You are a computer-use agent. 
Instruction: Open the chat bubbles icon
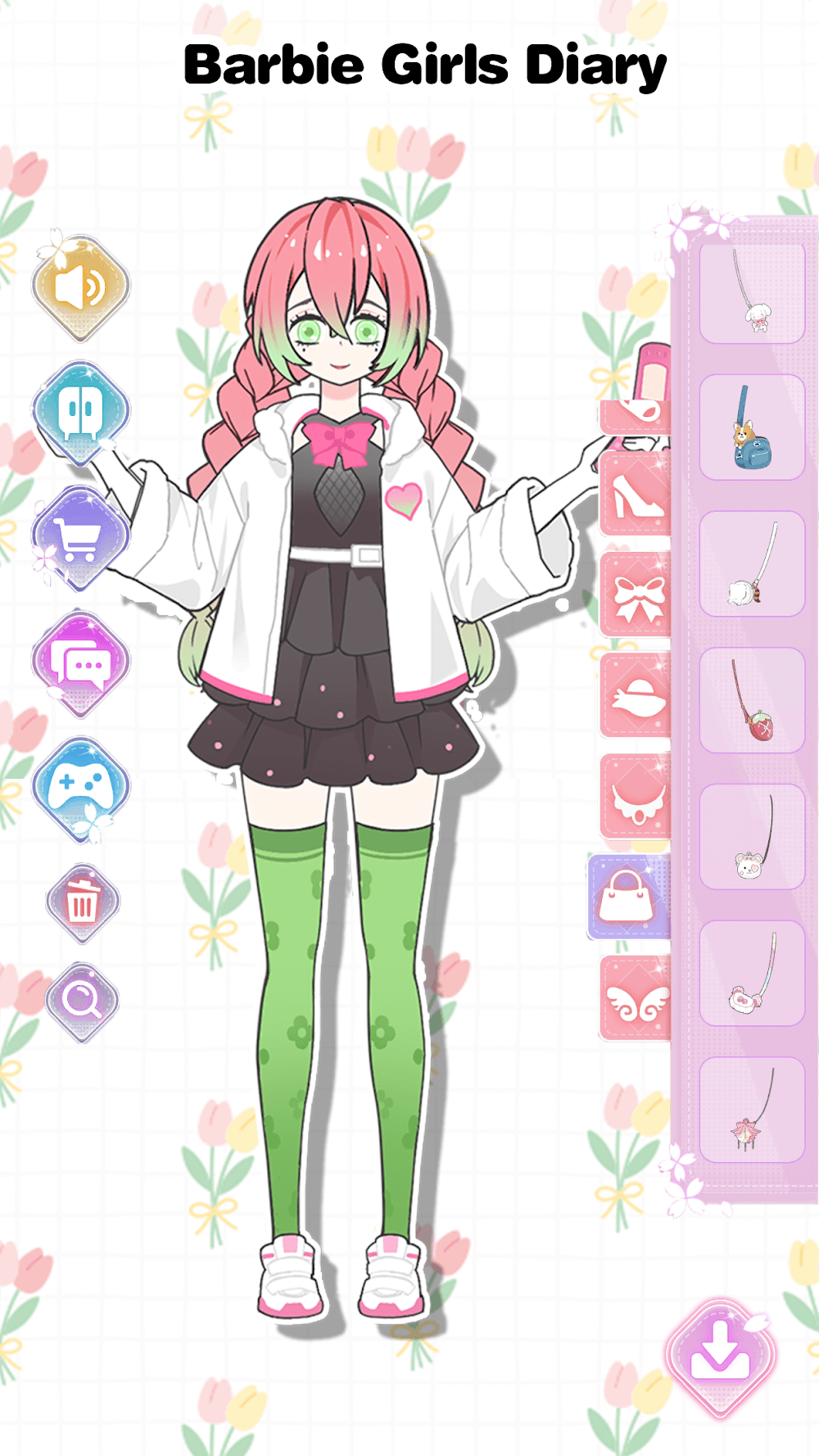pyautogui.click(x=80, y=663)
